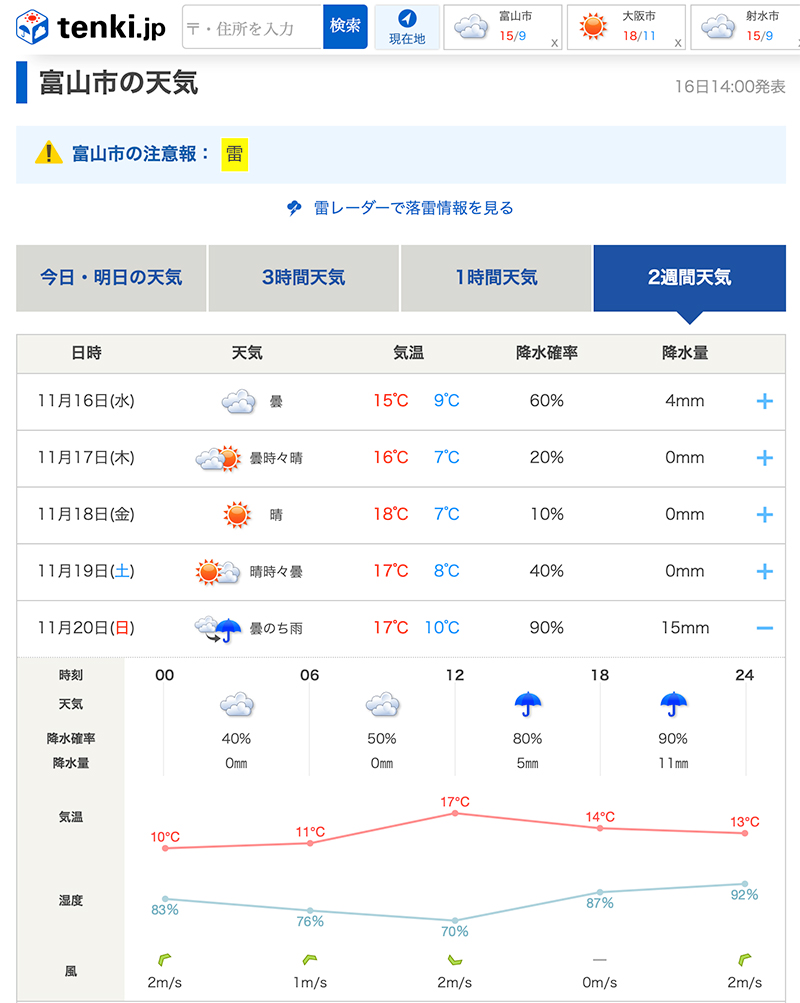Image resolution: width=800 pixels, height=1003 pixels.
Task: Collapse details for 11月20日(日)
Action: pos(765,628)
